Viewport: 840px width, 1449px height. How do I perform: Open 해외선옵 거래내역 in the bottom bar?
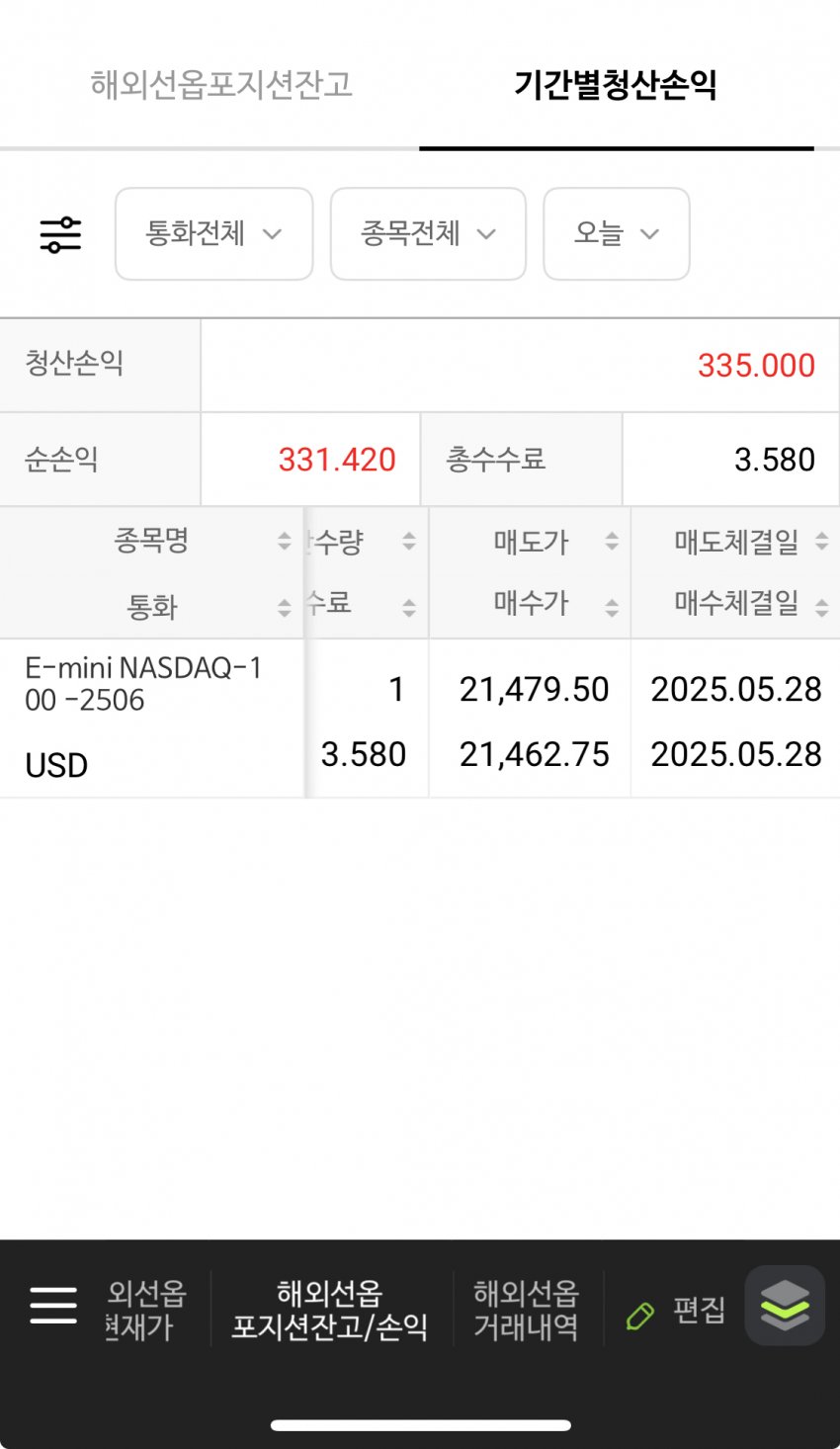[x=526, y=1310]
